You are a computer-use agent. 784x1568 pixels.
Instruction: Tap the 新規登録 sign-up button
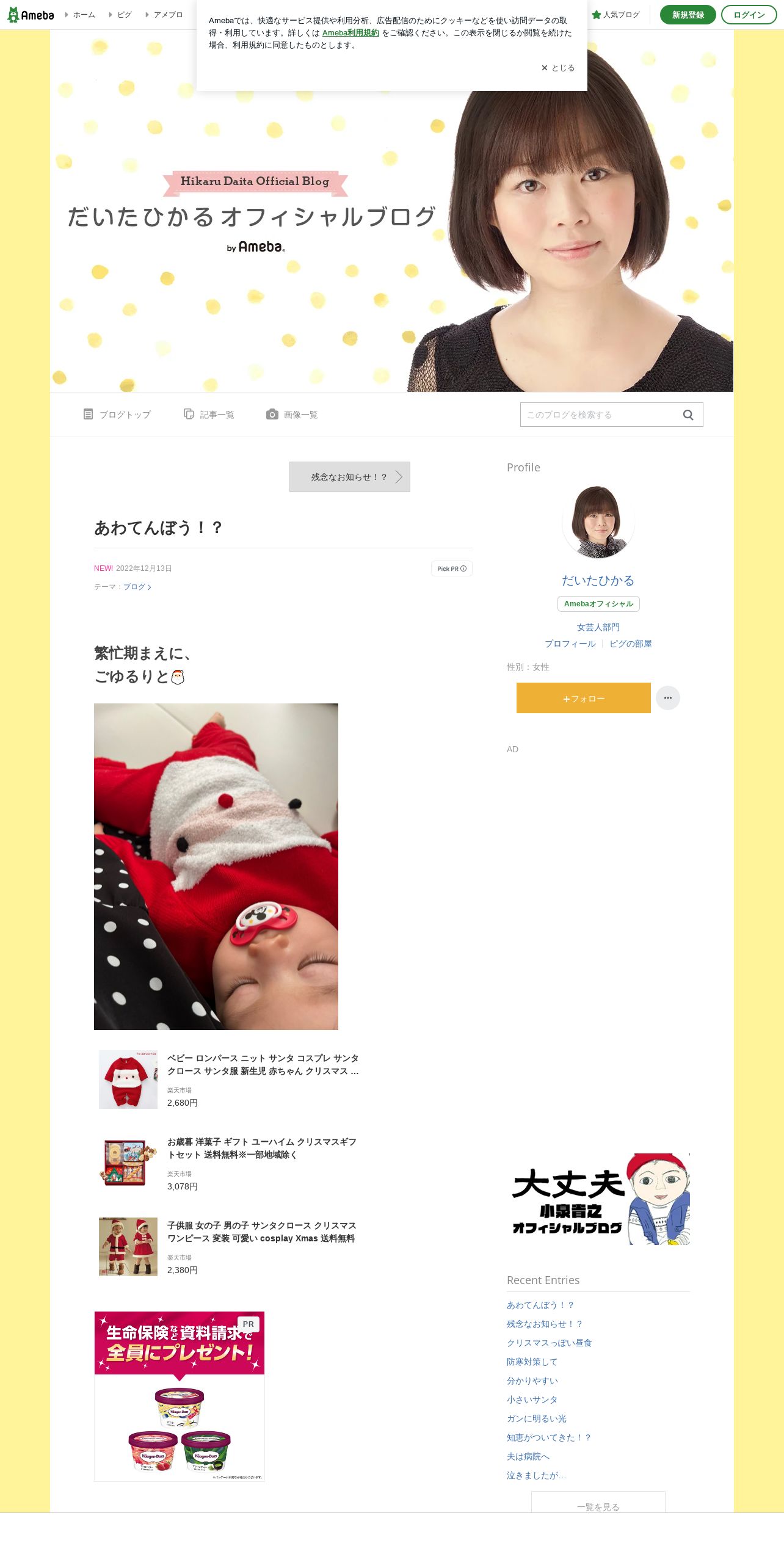[688, 15]
